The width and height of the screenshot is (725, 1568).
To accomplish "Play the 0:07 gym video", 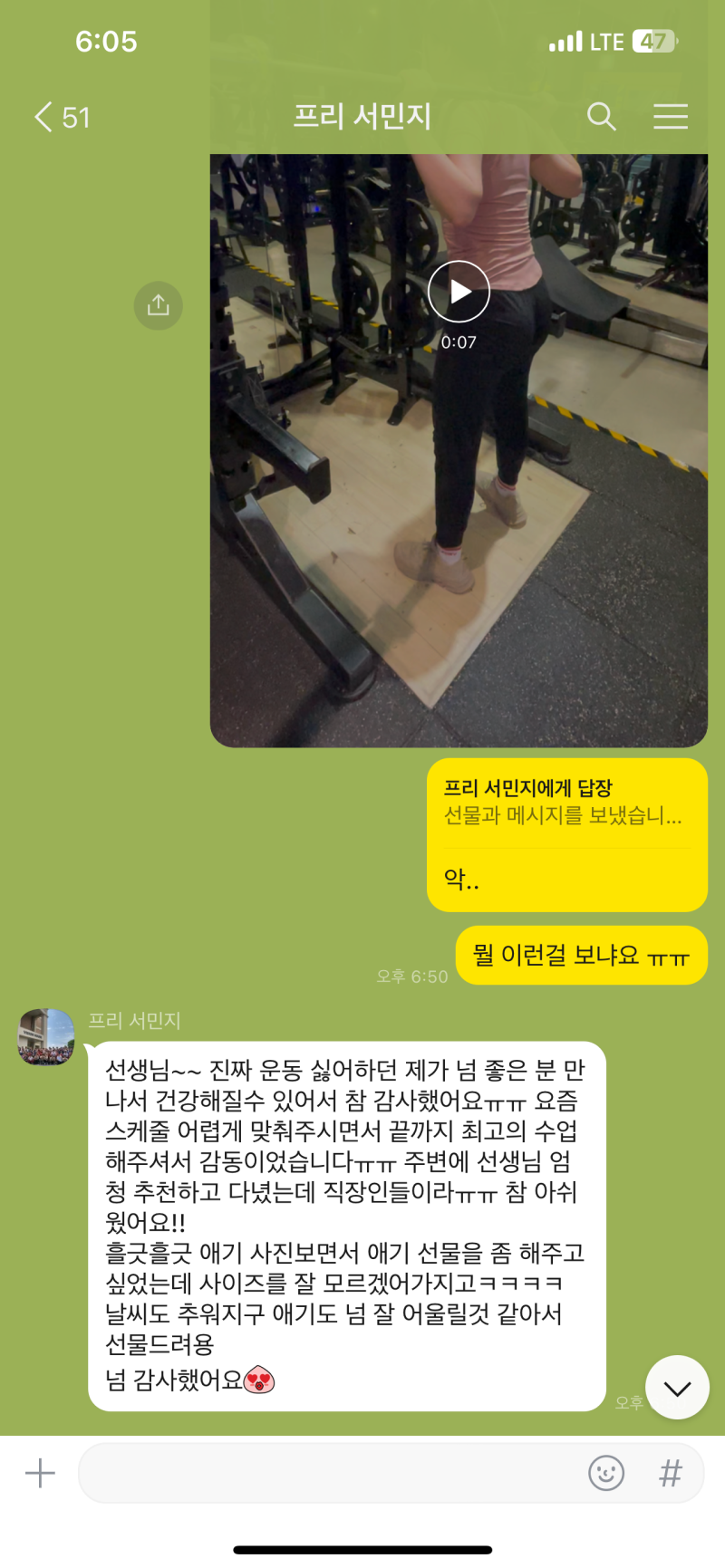I will 459,292.
